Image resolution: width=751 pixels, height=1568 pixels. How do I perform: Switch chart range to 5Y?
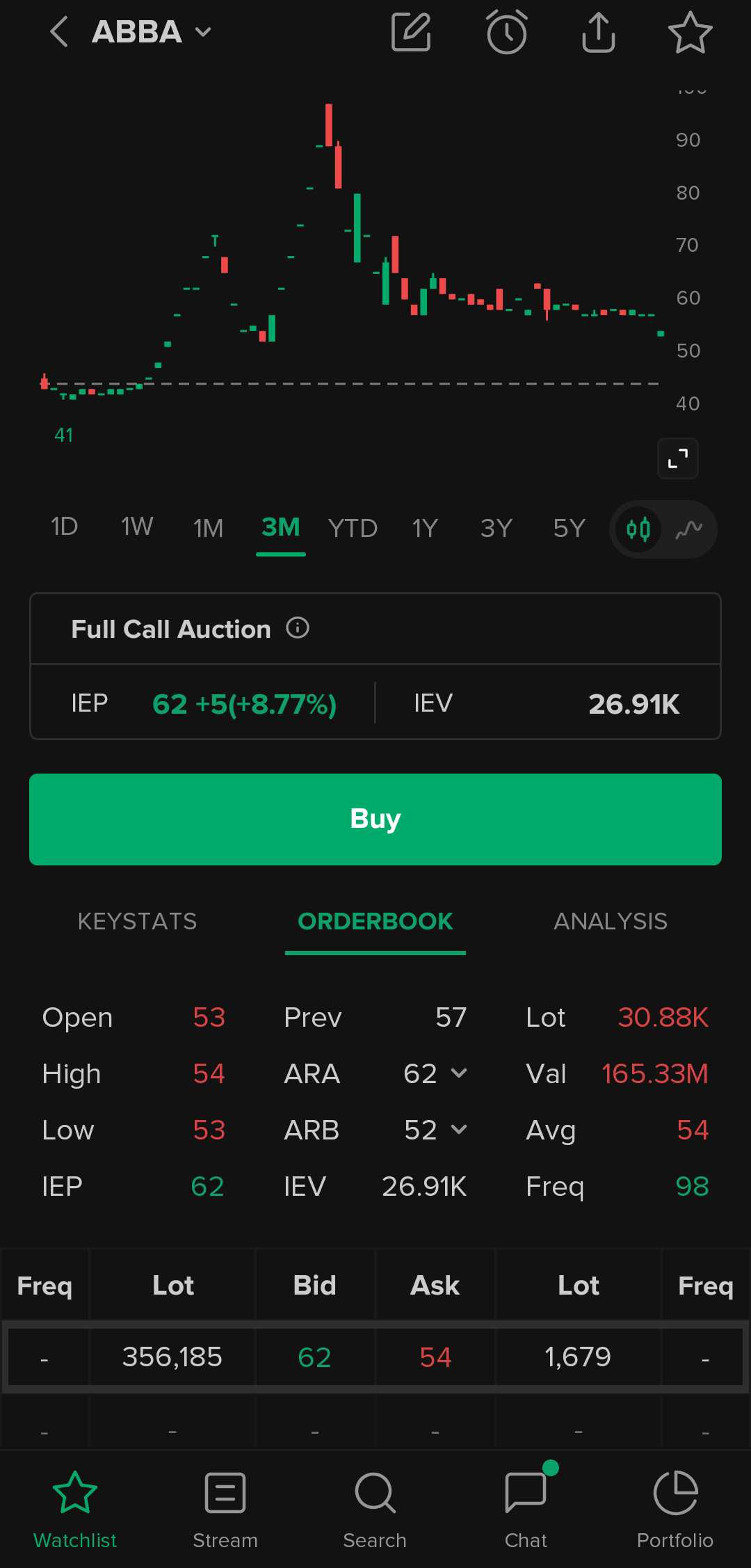tap(569, 528)
